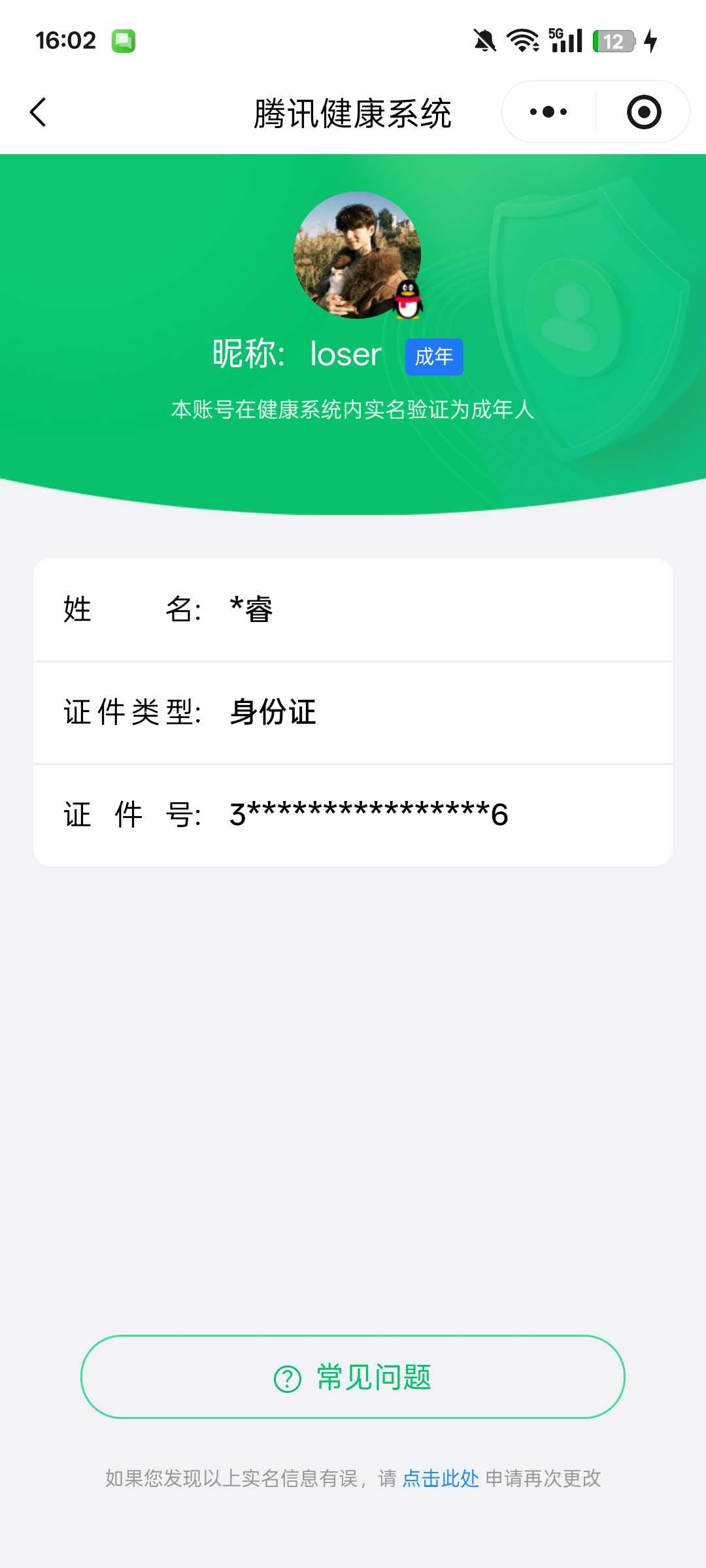This screenshot has height=1568, width=706.
Task: Open the 常见问题 FAQ button
Action: coord(353,1377)
